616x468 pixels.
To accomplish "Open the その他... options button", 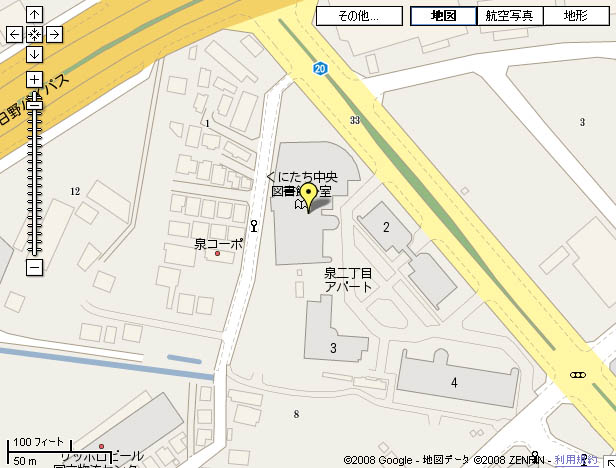I will (357, 16).
